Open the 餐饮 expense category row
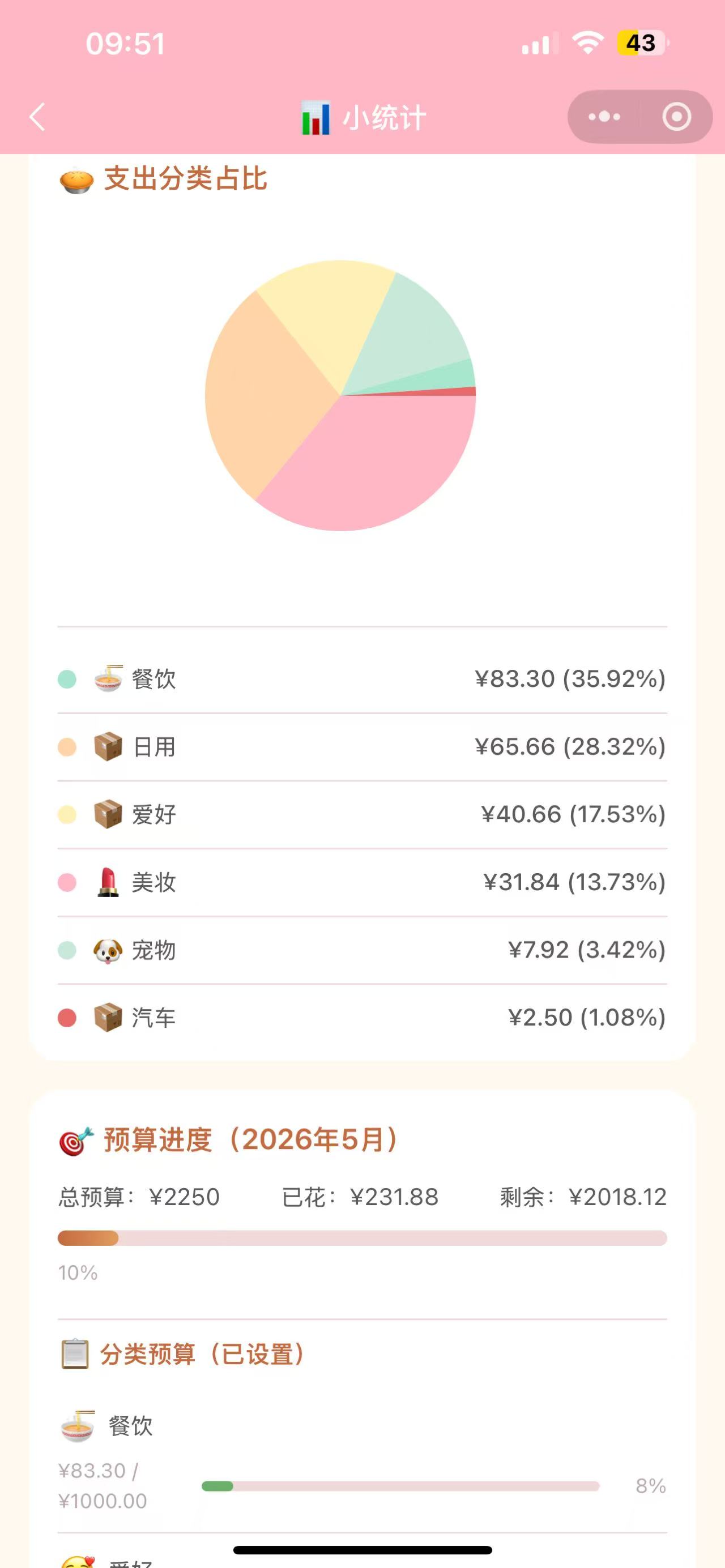 tap(362, 680)
